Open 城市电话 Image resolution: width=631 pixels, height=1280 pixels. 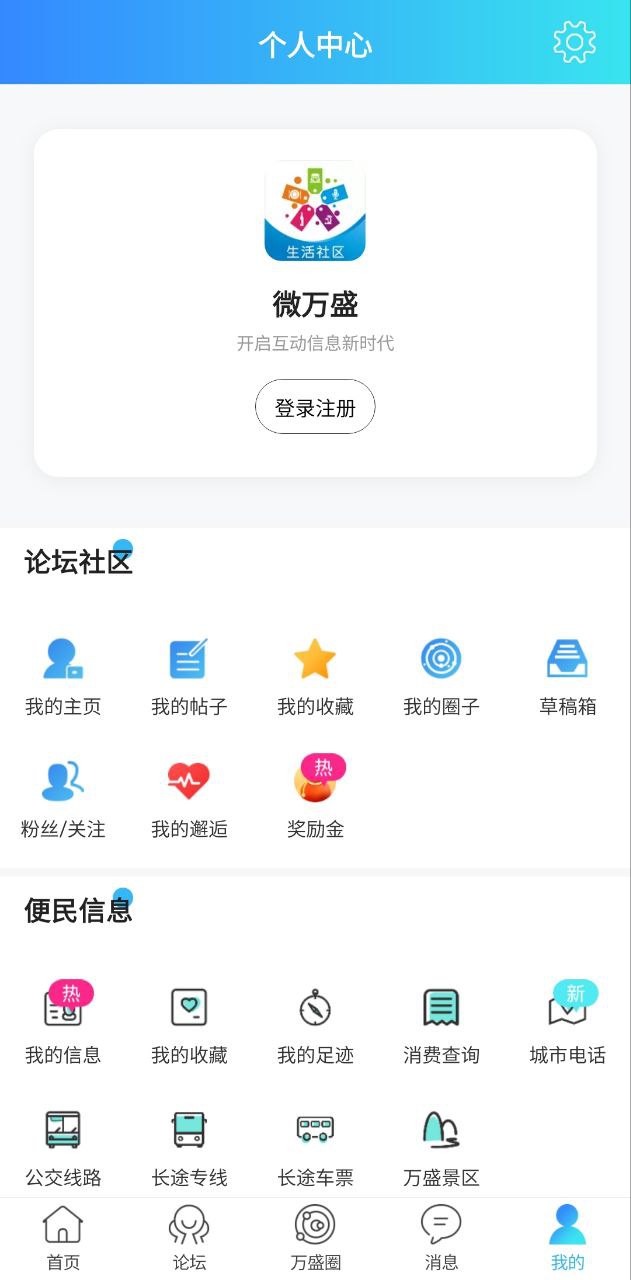pyautogui.click(x=567, y=1024)
